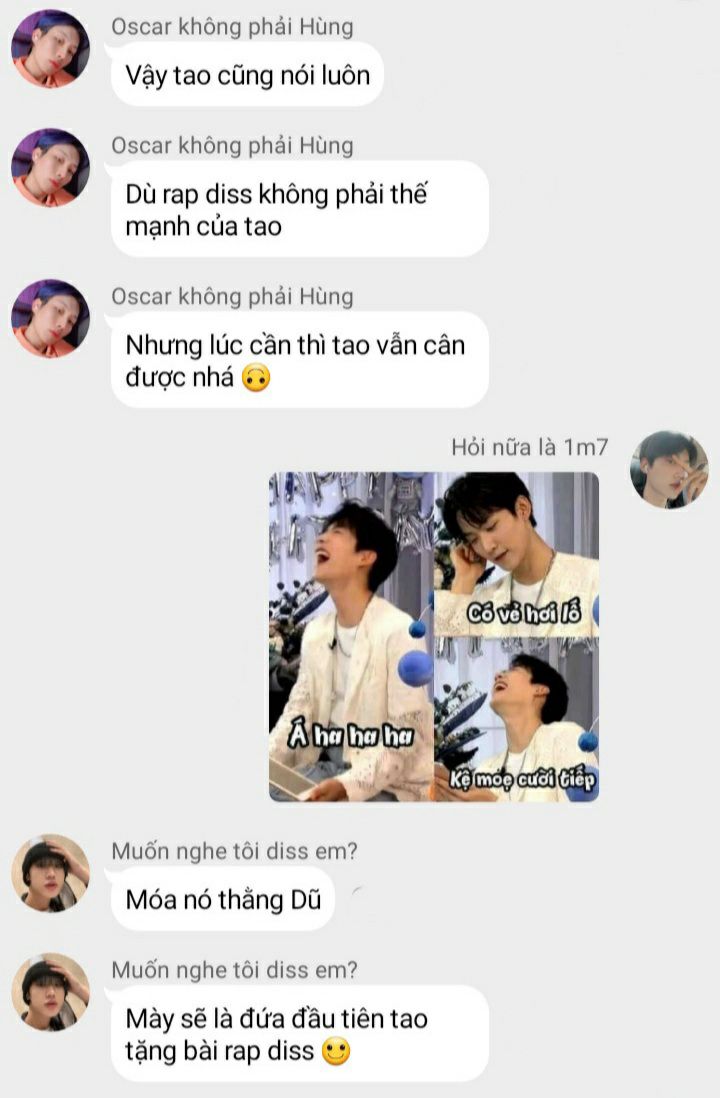Open the laughing meme image message
This screenshot has height=1098, width=720.
[x=434, y=637]
